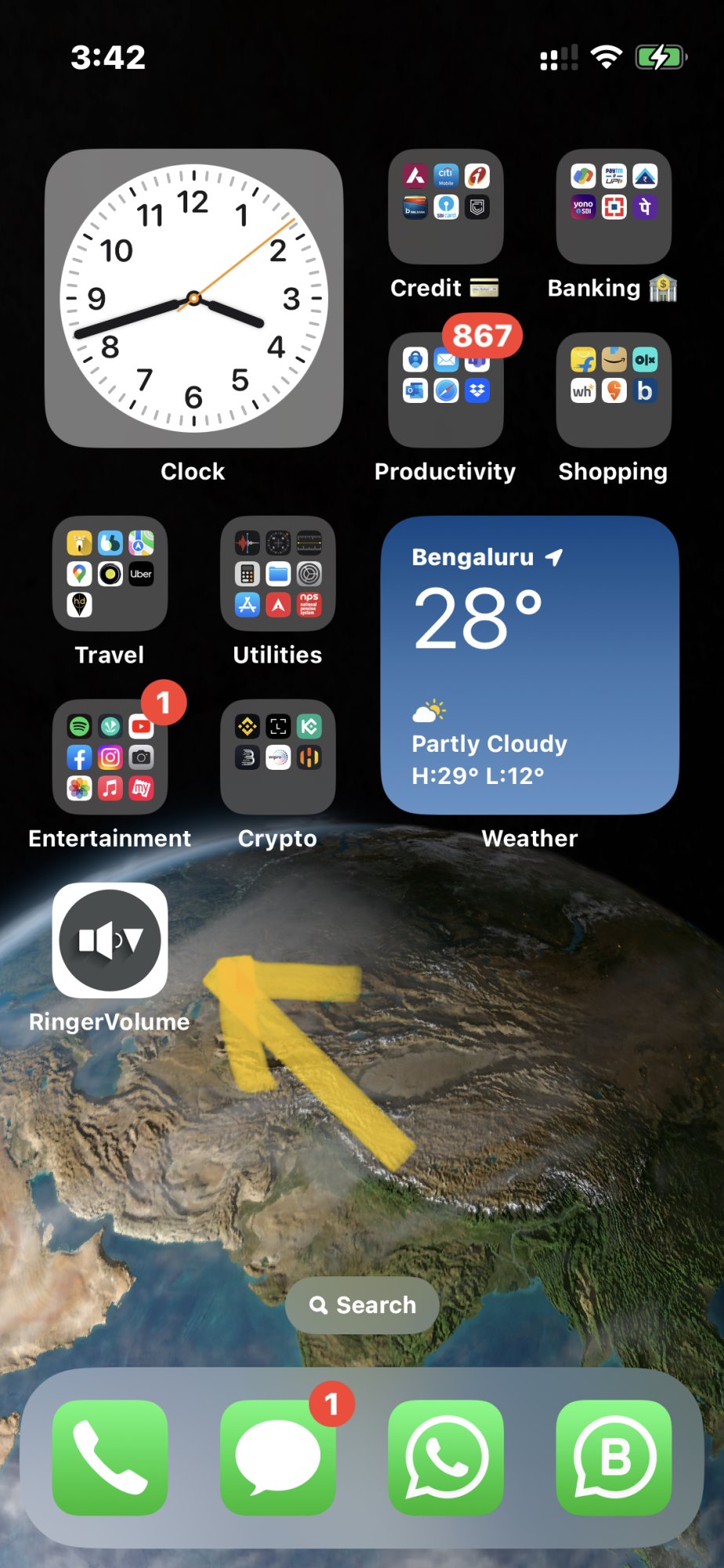Screen dimensions: 724x1568
Task: Open the Phone app in the dock
Action: (110, 1457)
